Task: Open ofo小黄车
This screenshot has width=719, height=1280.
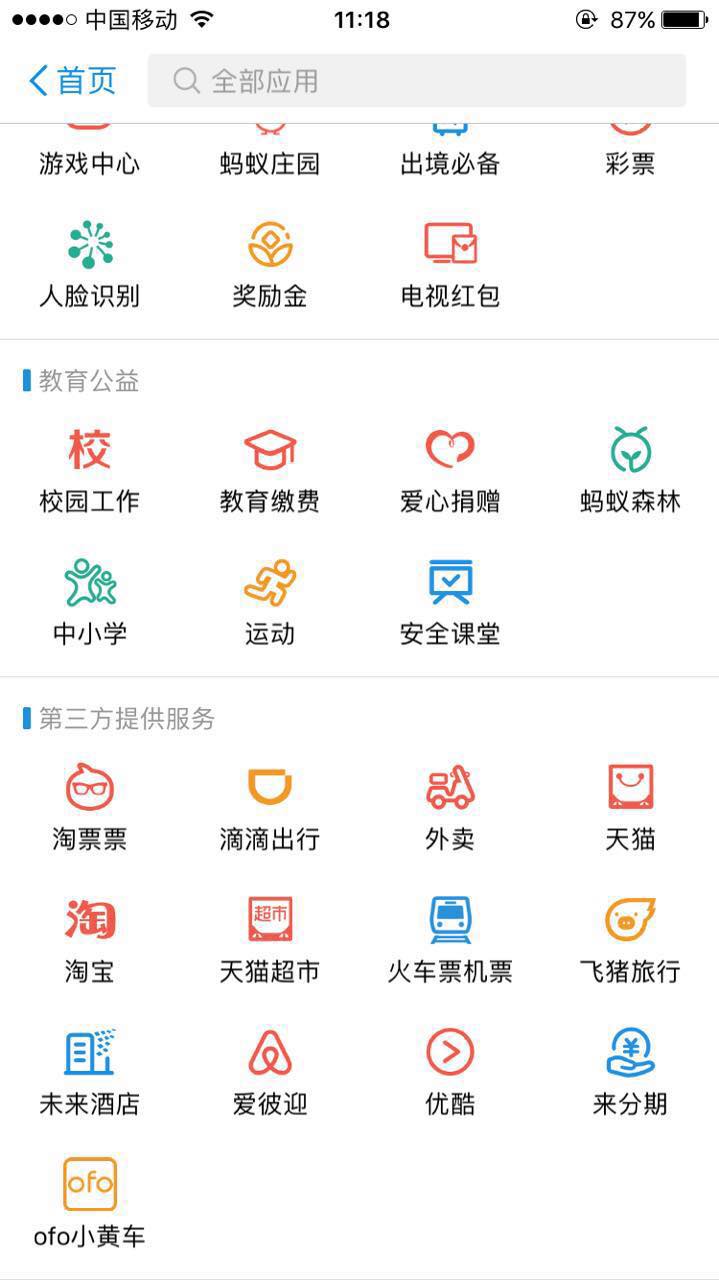Action: [x=90, y=1205]
